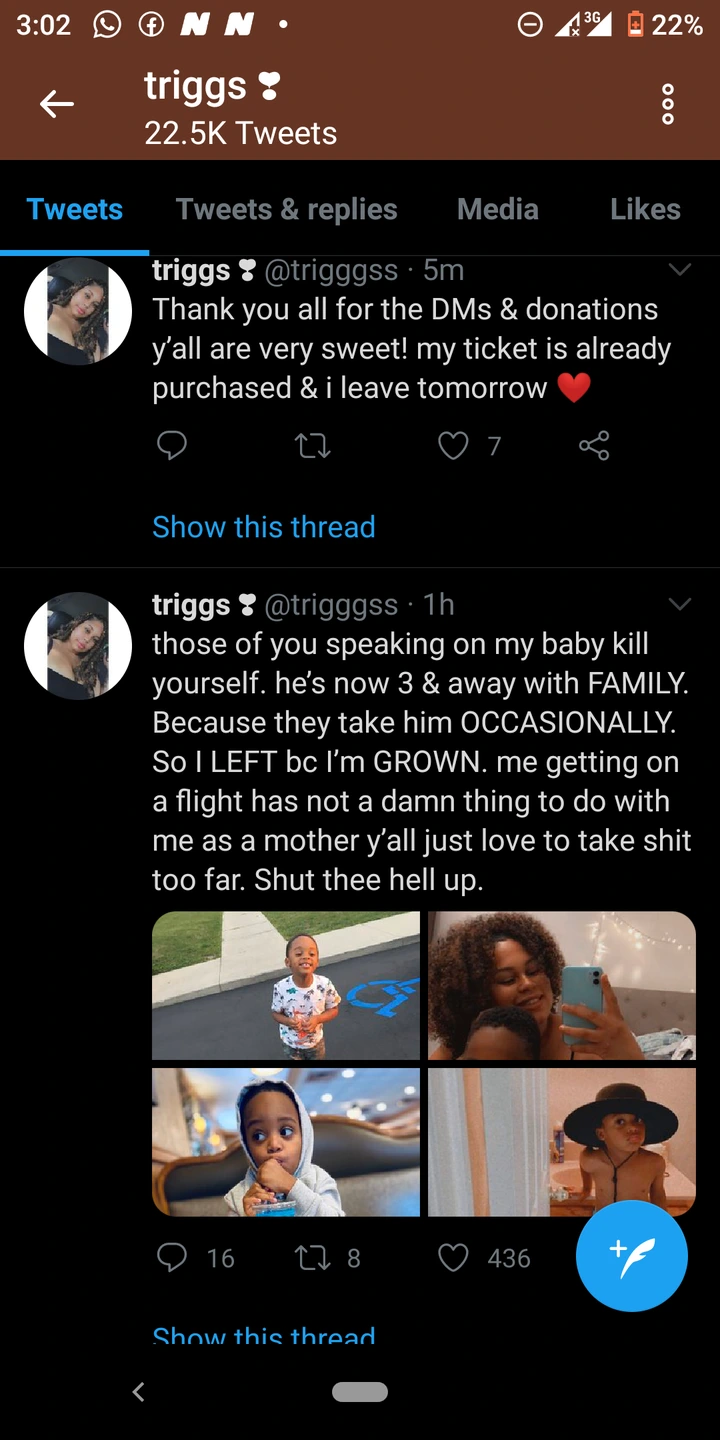Reply to the DMs & donations tweet
720x1440 pixels.
coord(172,445)
